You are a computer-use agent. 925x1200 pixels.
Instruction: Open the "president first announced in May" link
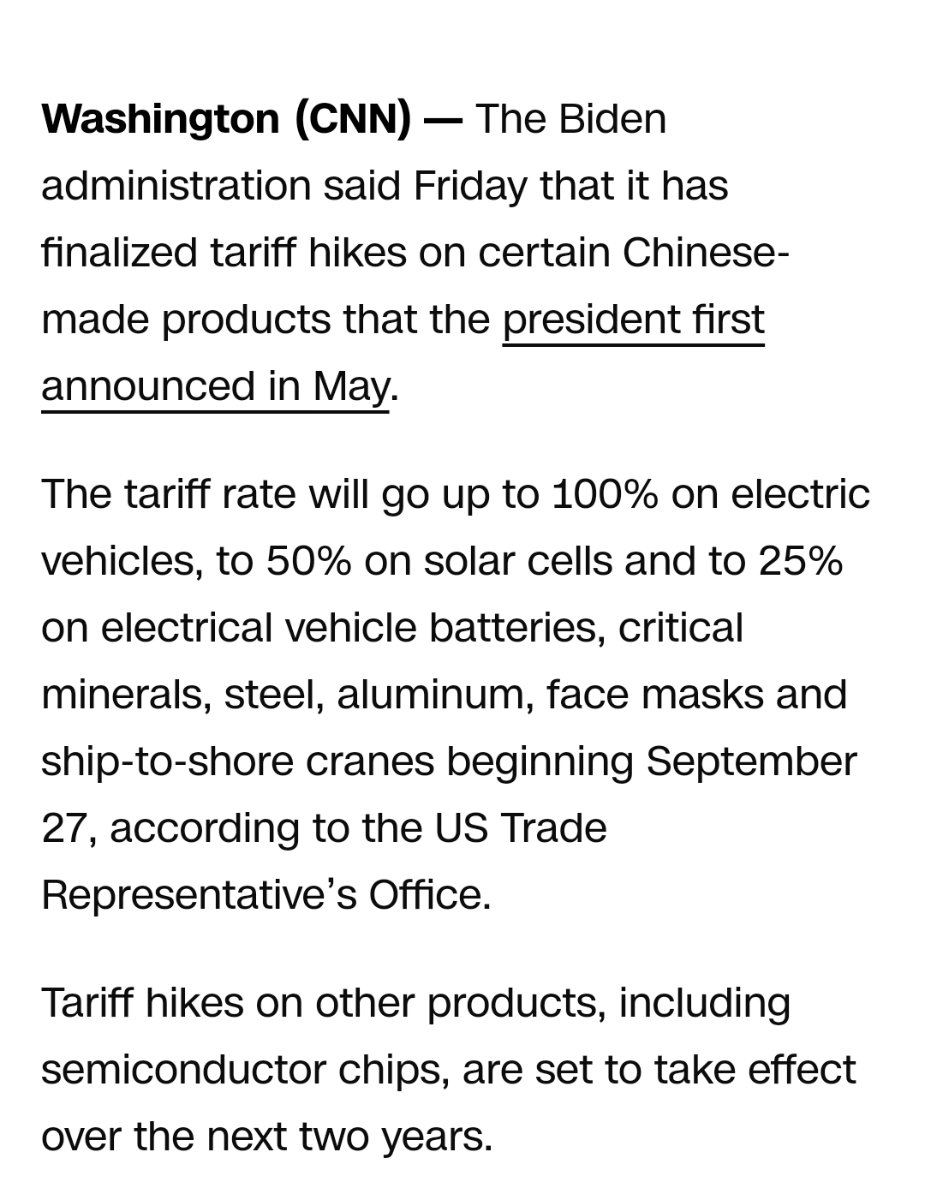click(632, 321)
